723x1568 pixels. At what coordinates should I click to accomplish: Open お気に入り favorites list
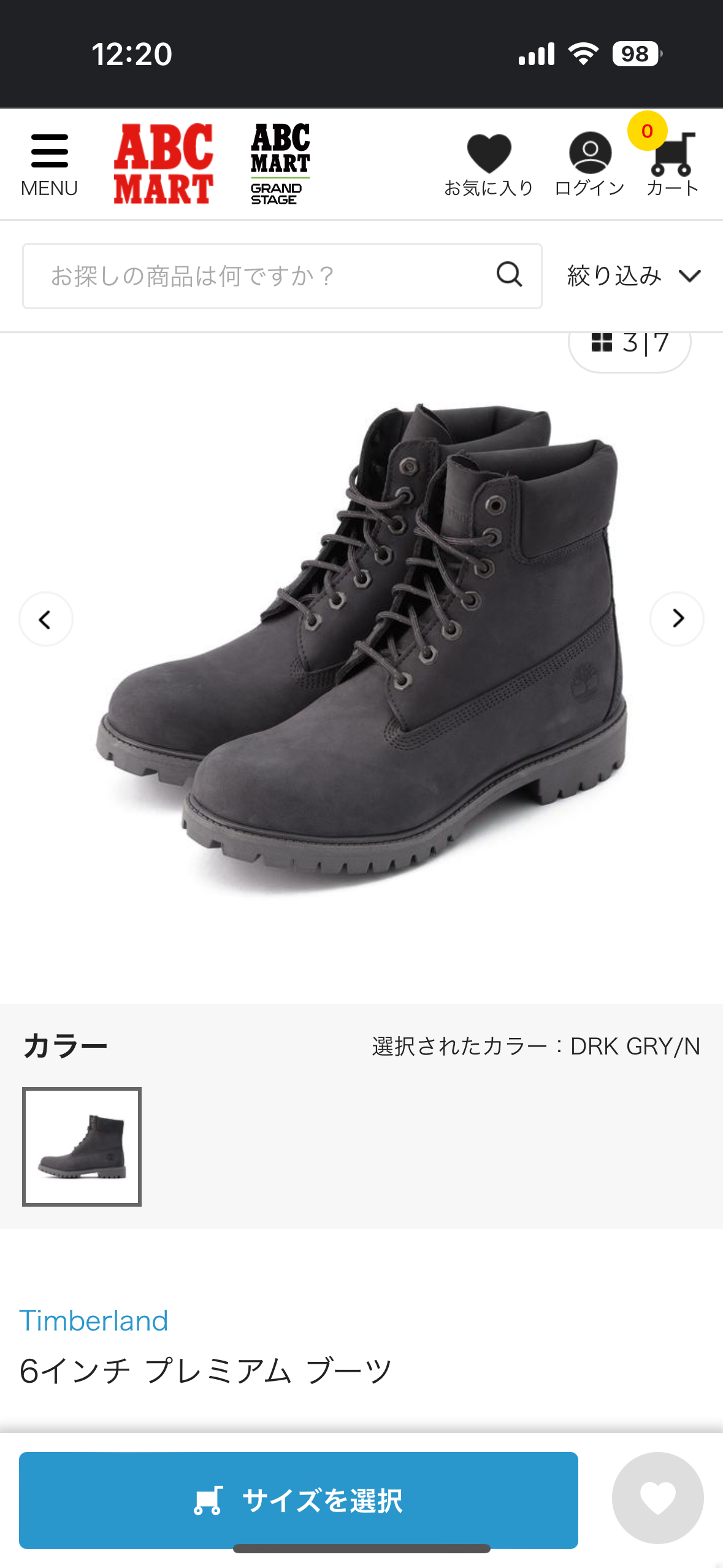coord(489,164)
